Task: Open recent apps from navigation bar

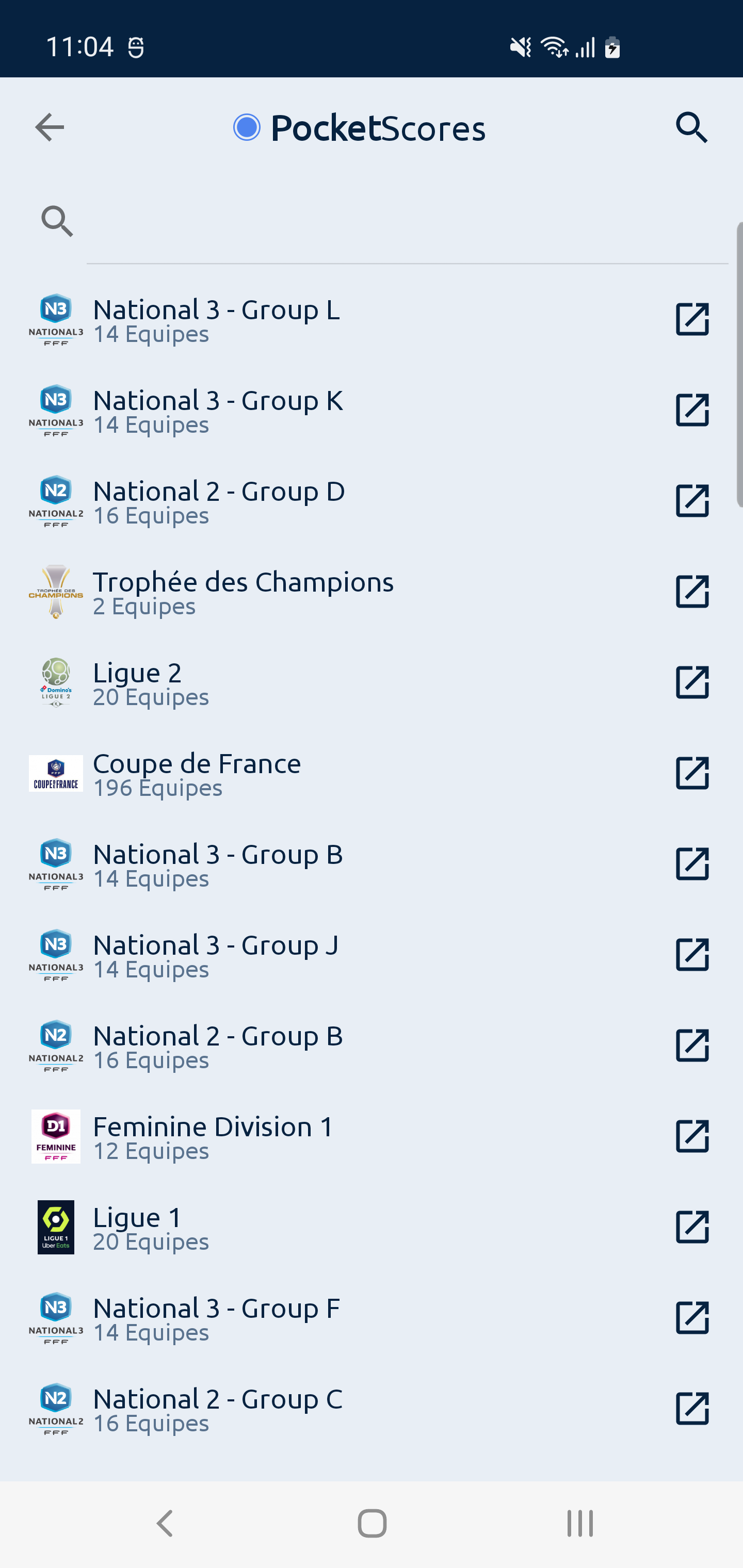Action: (x=580, y=1524)
